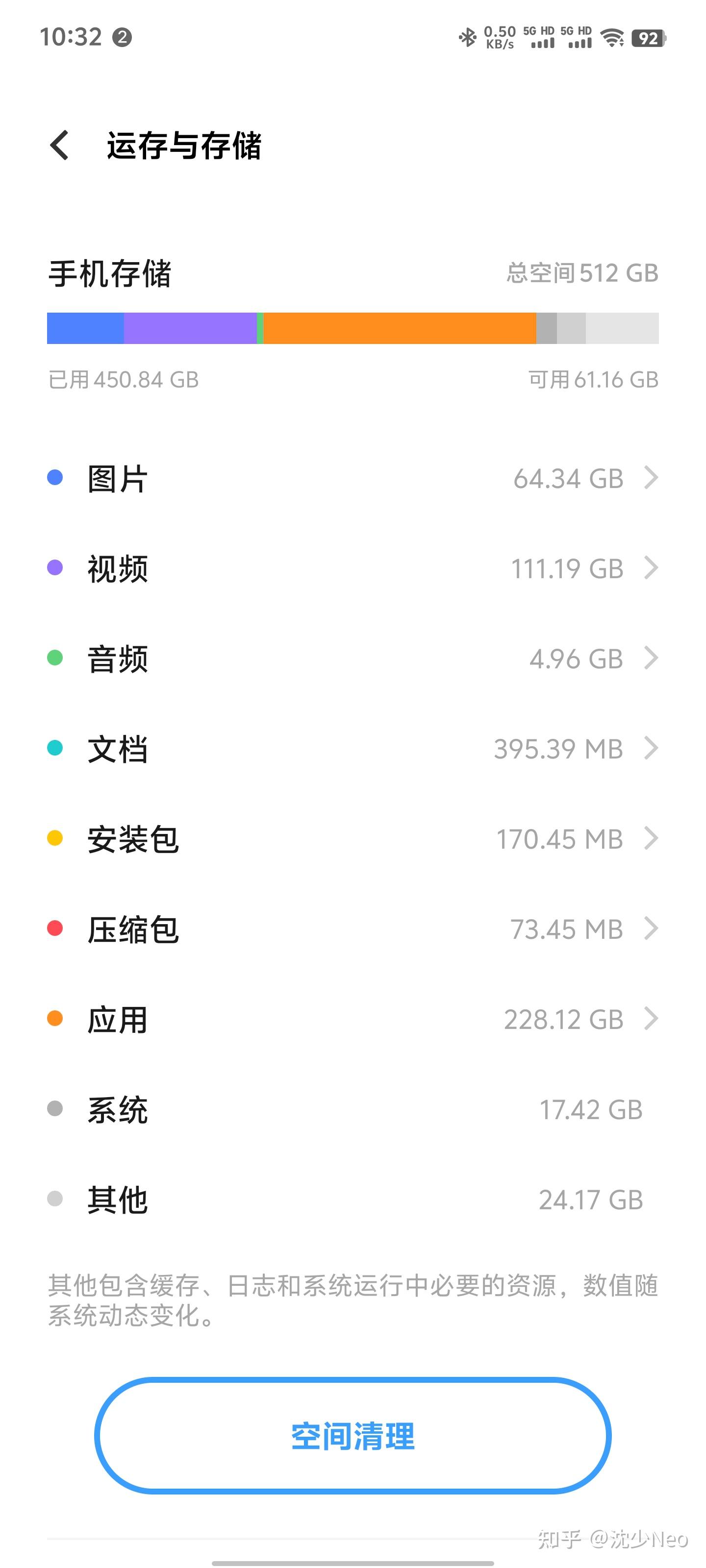This screenshot has height=1568, width=706.
Task: Open the 图片 storage category
Action: tap(353, 478)
